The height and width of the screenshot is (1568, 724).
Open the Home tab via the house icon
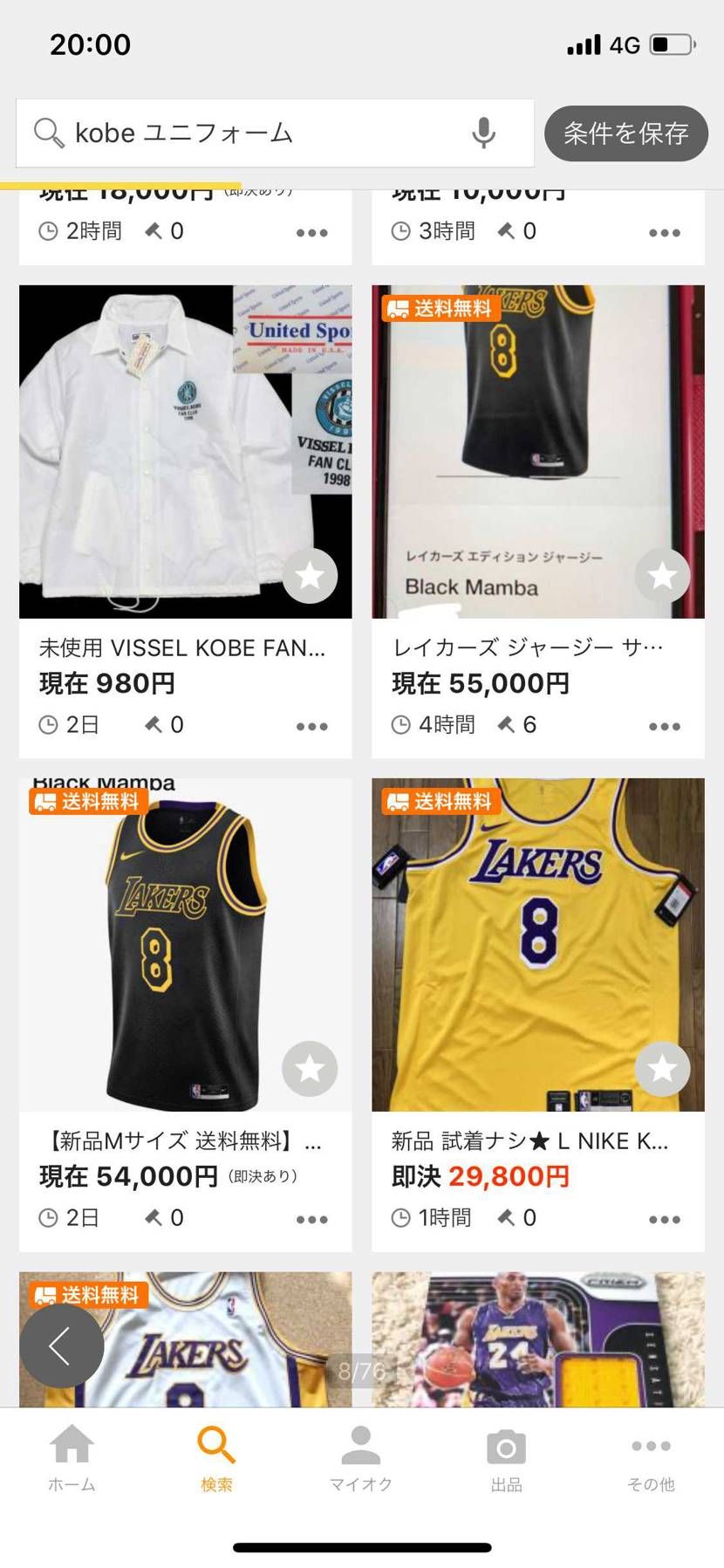pos(72,1447)
